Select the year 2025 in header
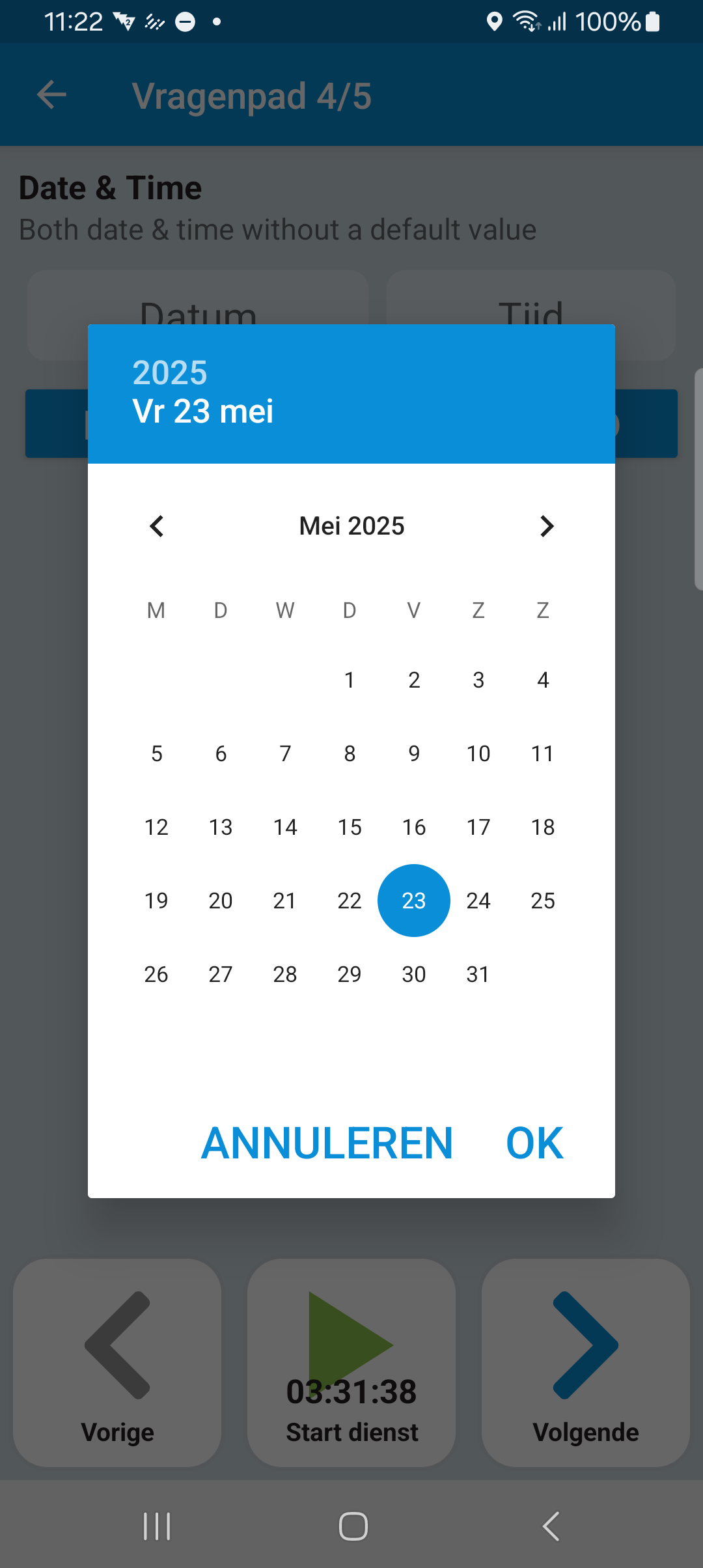This screenshot has width=703, height=1568. (x=170, y=372)
